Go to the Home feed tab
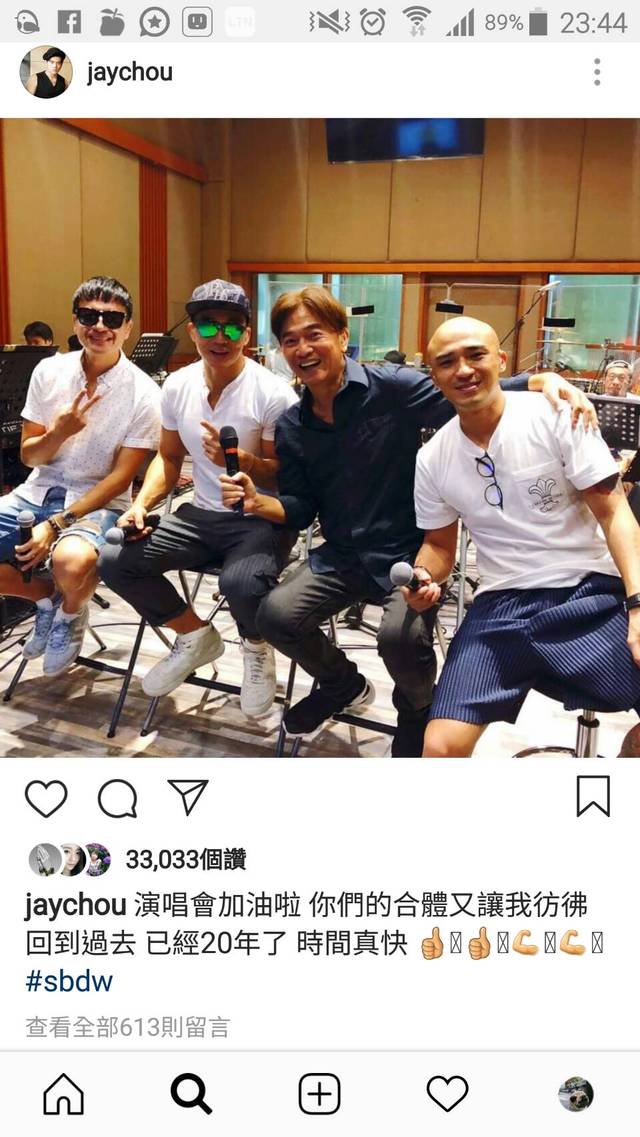The width and height of the screenshot is (640, 1137). pos(64,1094)
